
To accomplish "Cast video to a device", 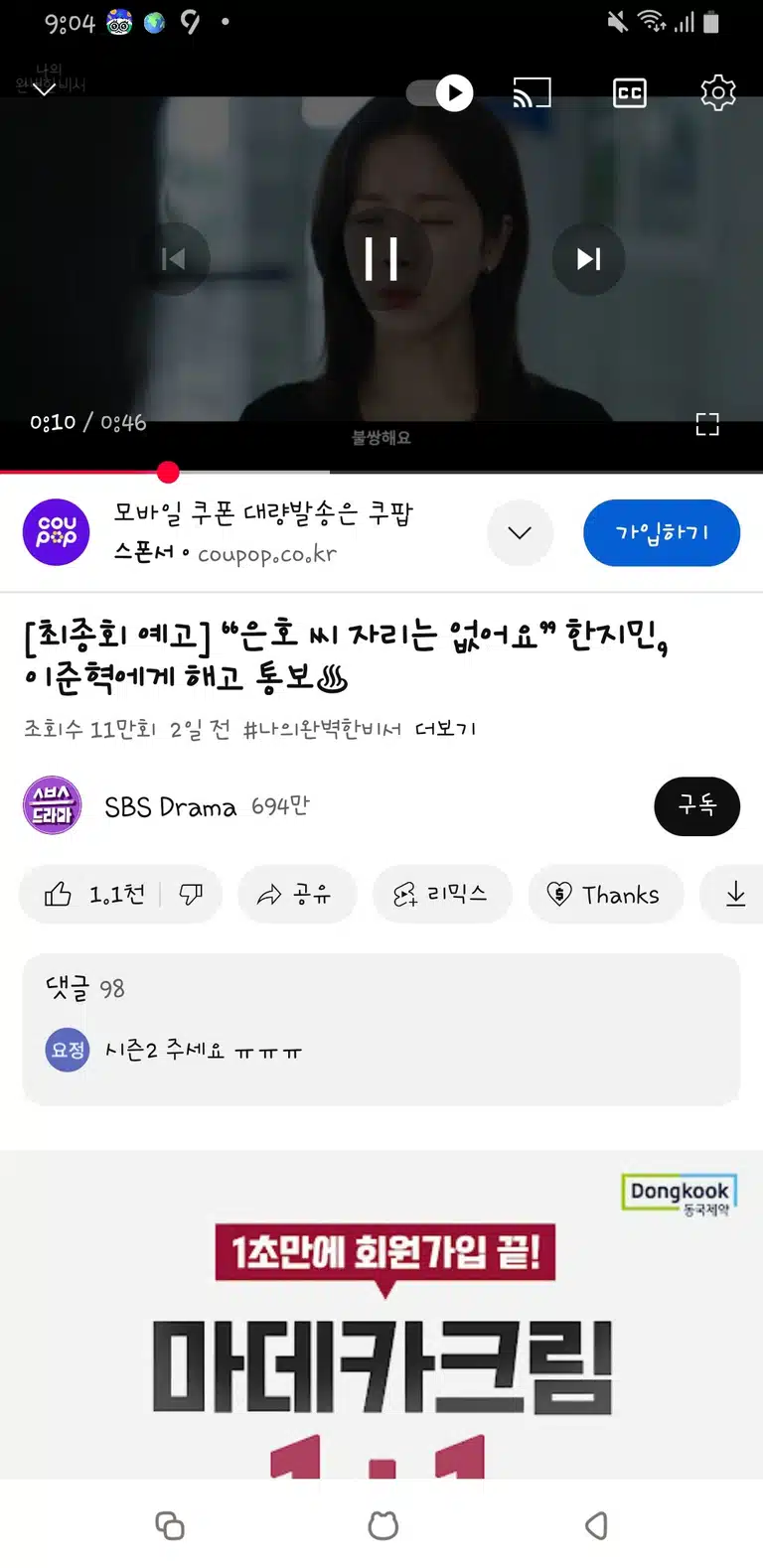I will 532,93.
